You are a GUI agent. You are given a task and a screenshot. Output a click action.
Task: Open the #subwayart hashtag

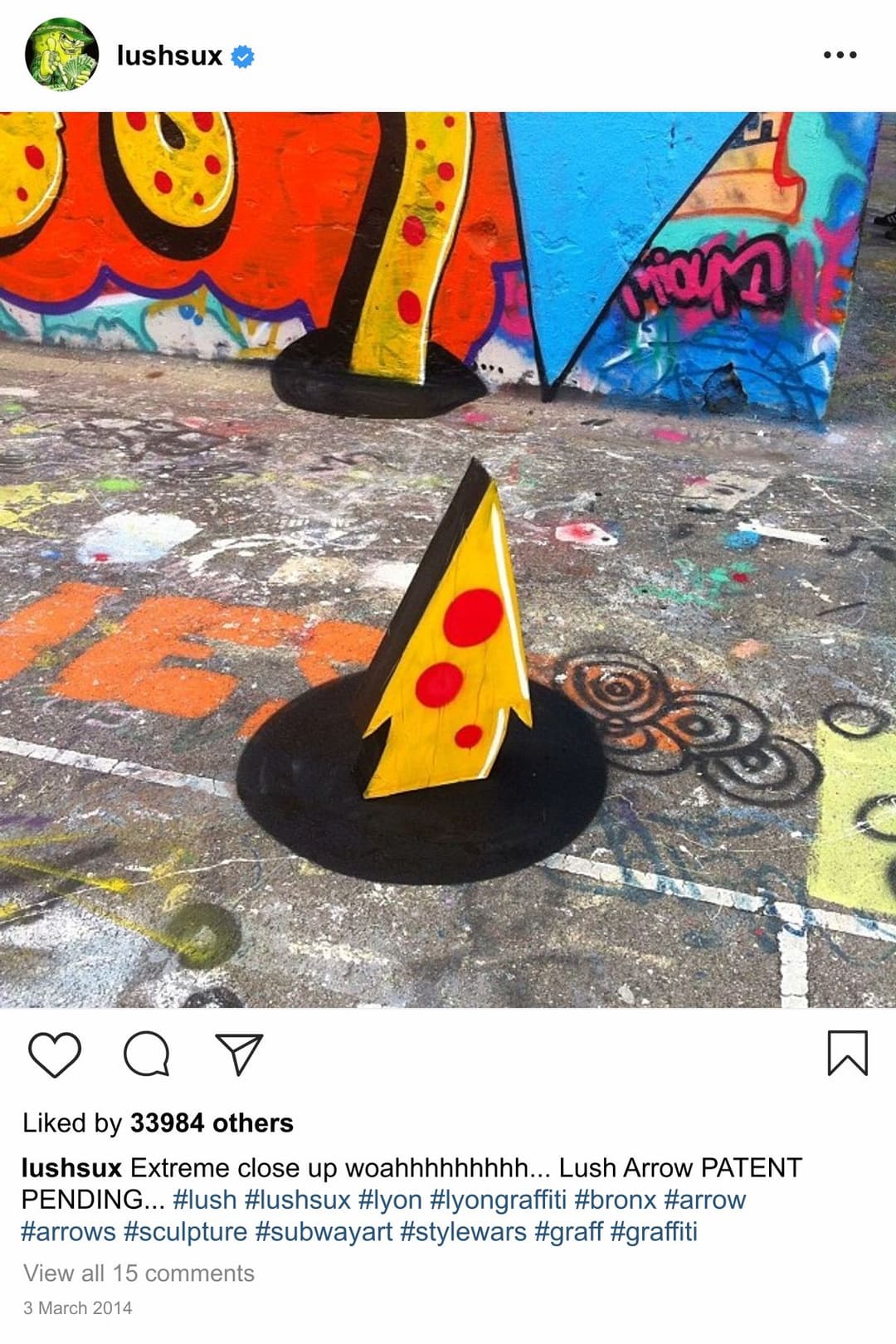(x=324, y=1232)
